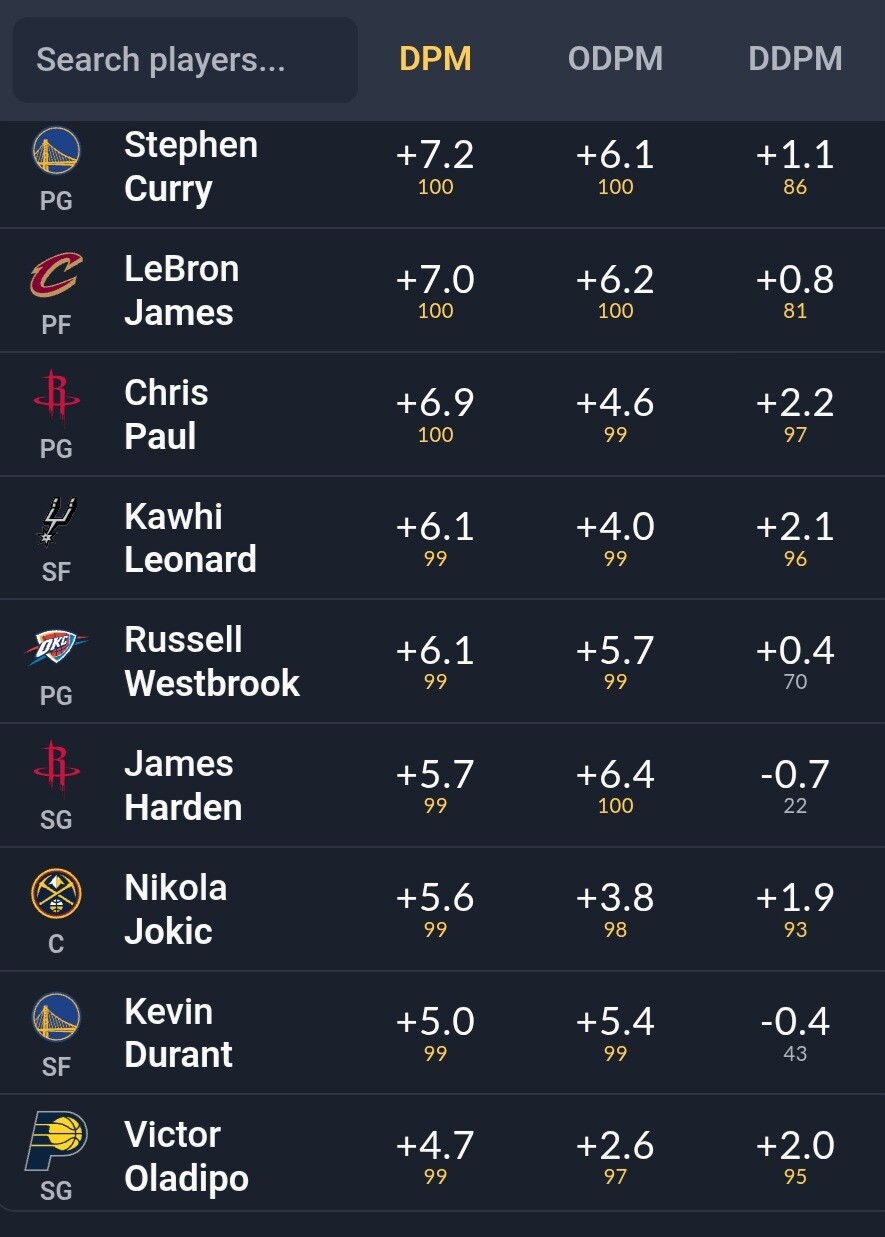Sort players by ODPM column header
The height and width of the screenshot is (1237, 885).
coord(615,59)
